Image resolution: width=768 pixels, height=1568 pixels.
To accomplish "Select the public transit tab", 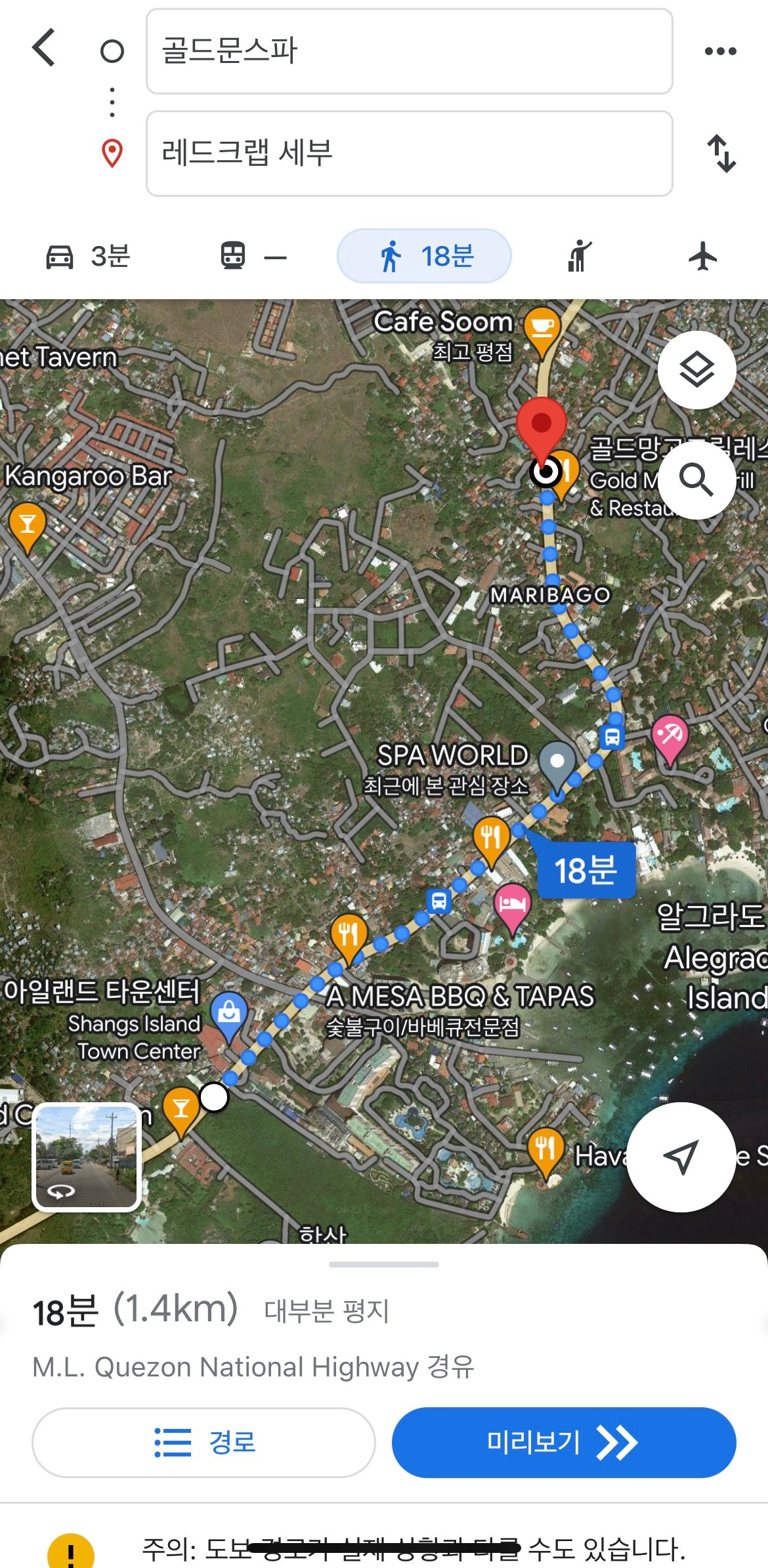I will pos(253,256).
